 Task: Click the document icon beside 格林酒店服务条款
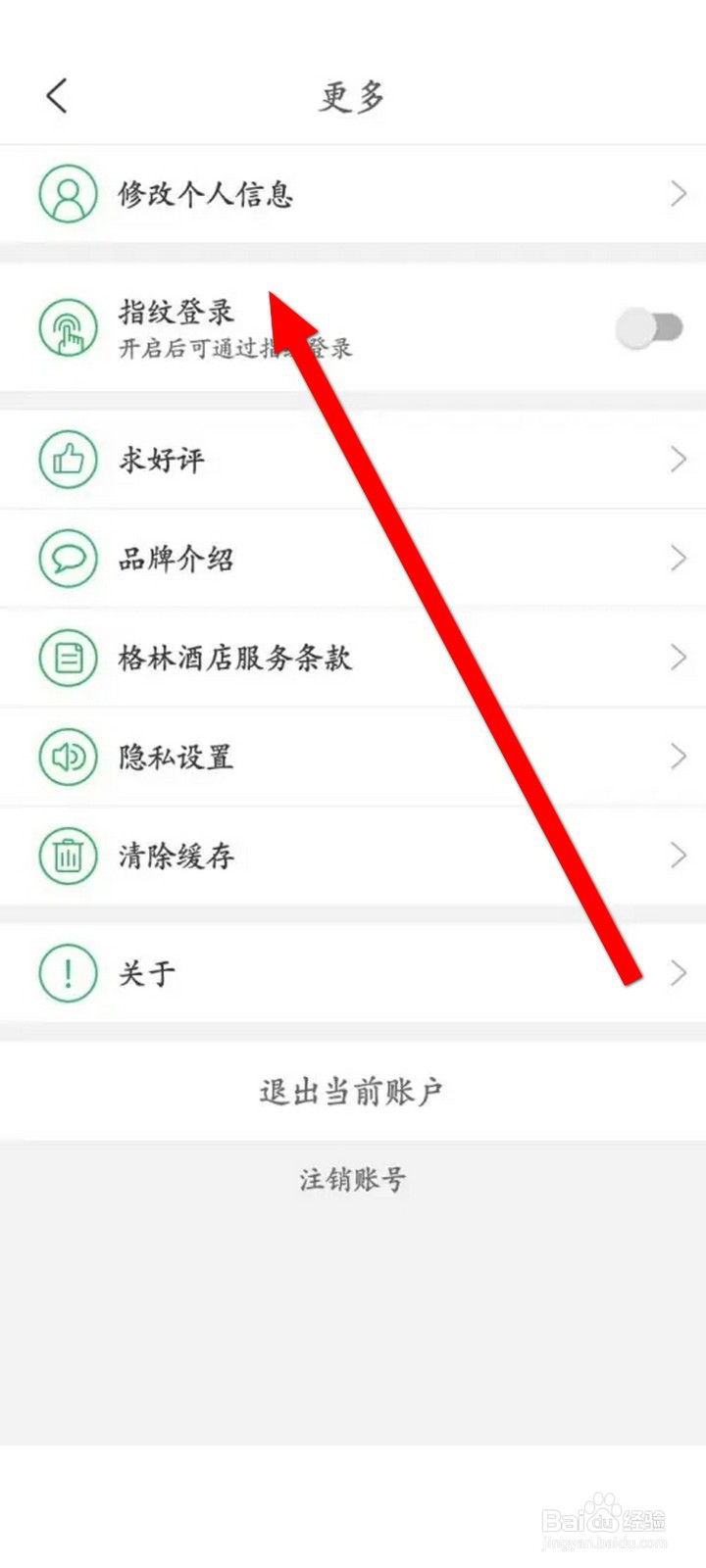67,657
